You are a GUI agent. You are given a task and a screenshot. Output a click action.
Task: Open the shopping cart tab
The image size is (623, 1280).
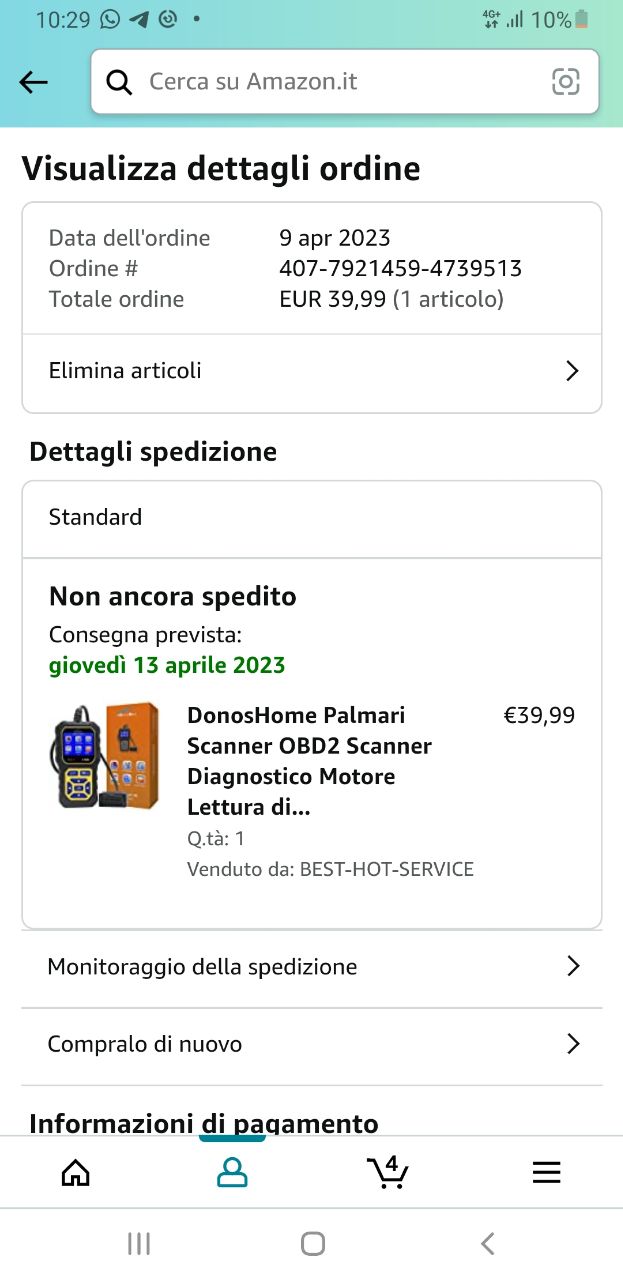[x=388, y=1172]
